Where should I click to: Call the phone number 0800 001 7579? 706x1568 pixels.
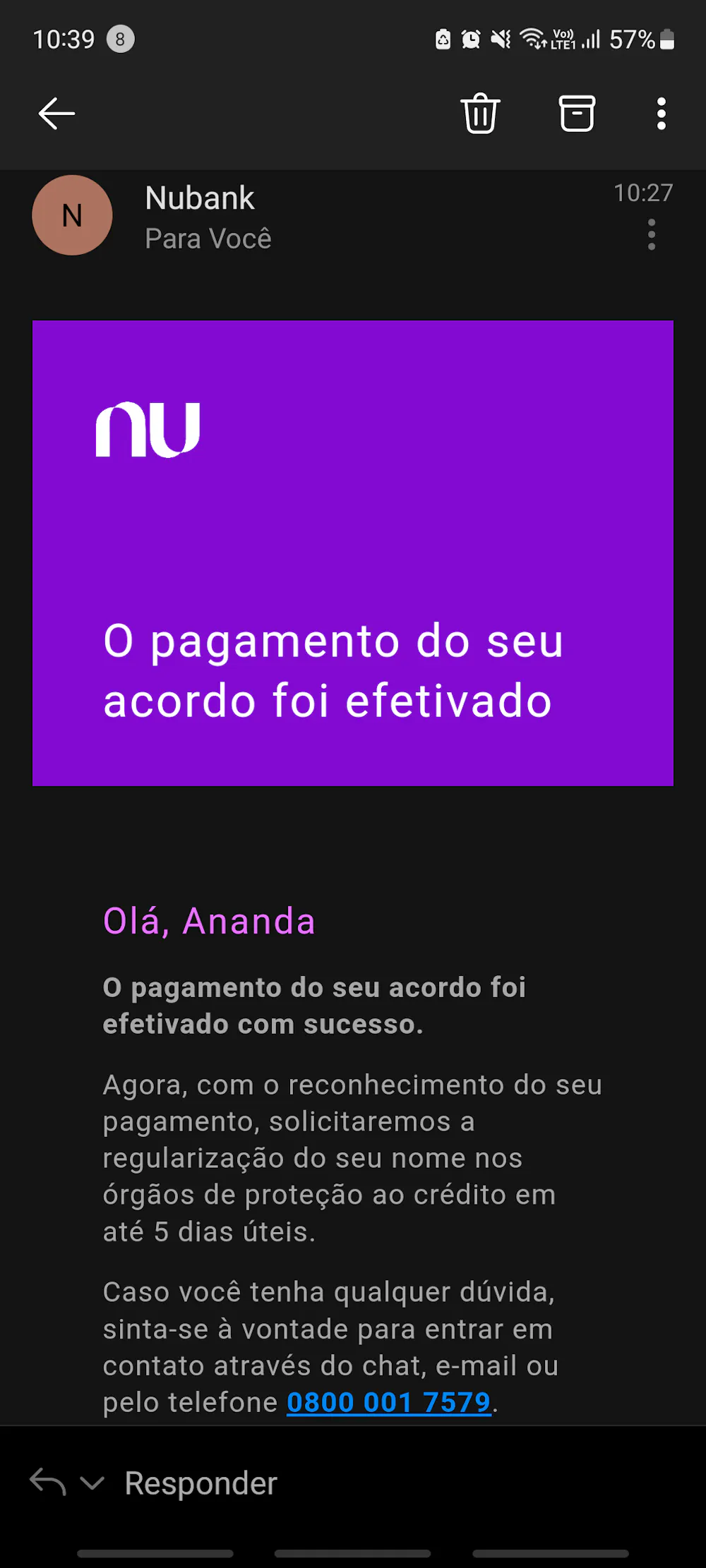(388, 1402)
